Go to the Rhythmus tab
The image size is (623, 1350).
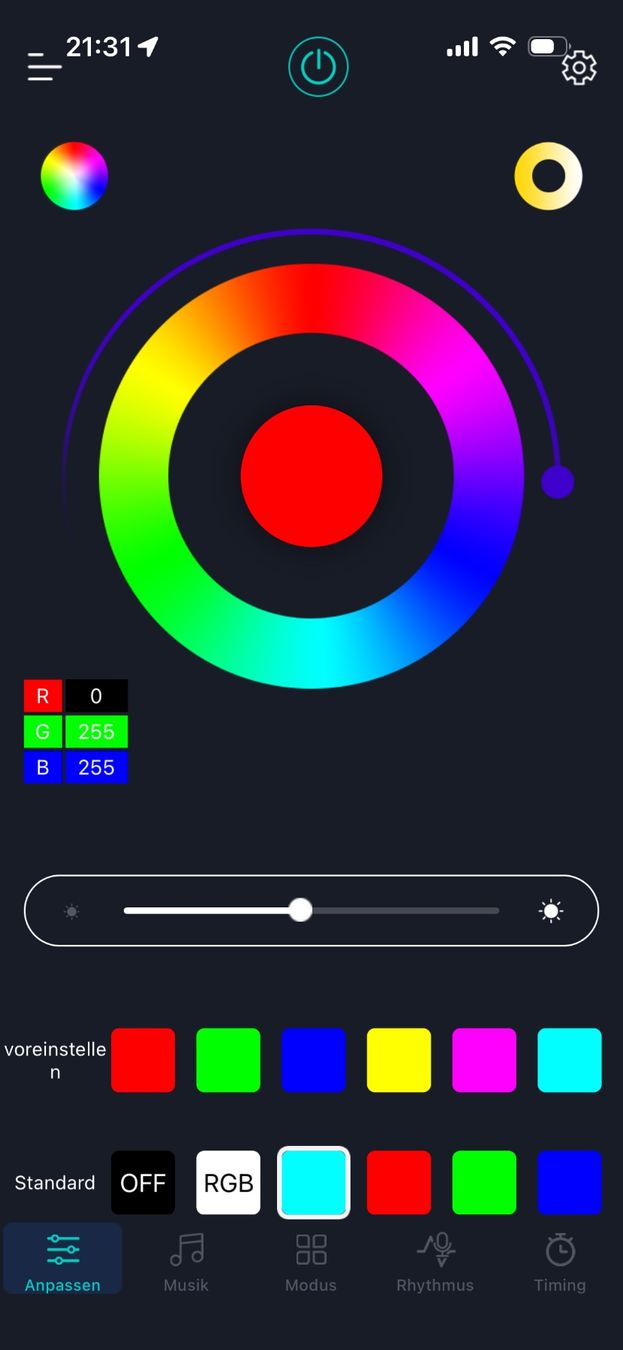[435, 1262]
